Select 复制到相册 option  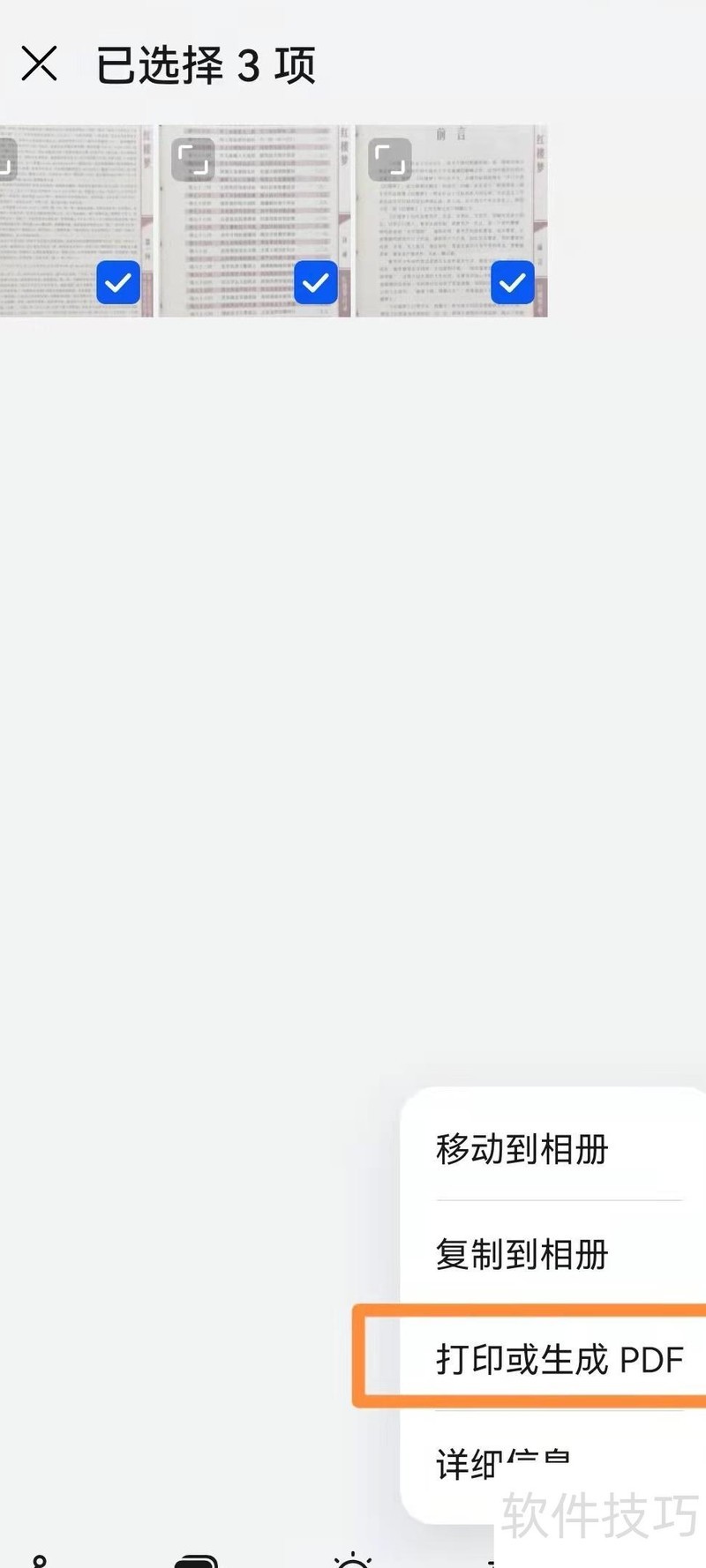(x=522, y=1254)
